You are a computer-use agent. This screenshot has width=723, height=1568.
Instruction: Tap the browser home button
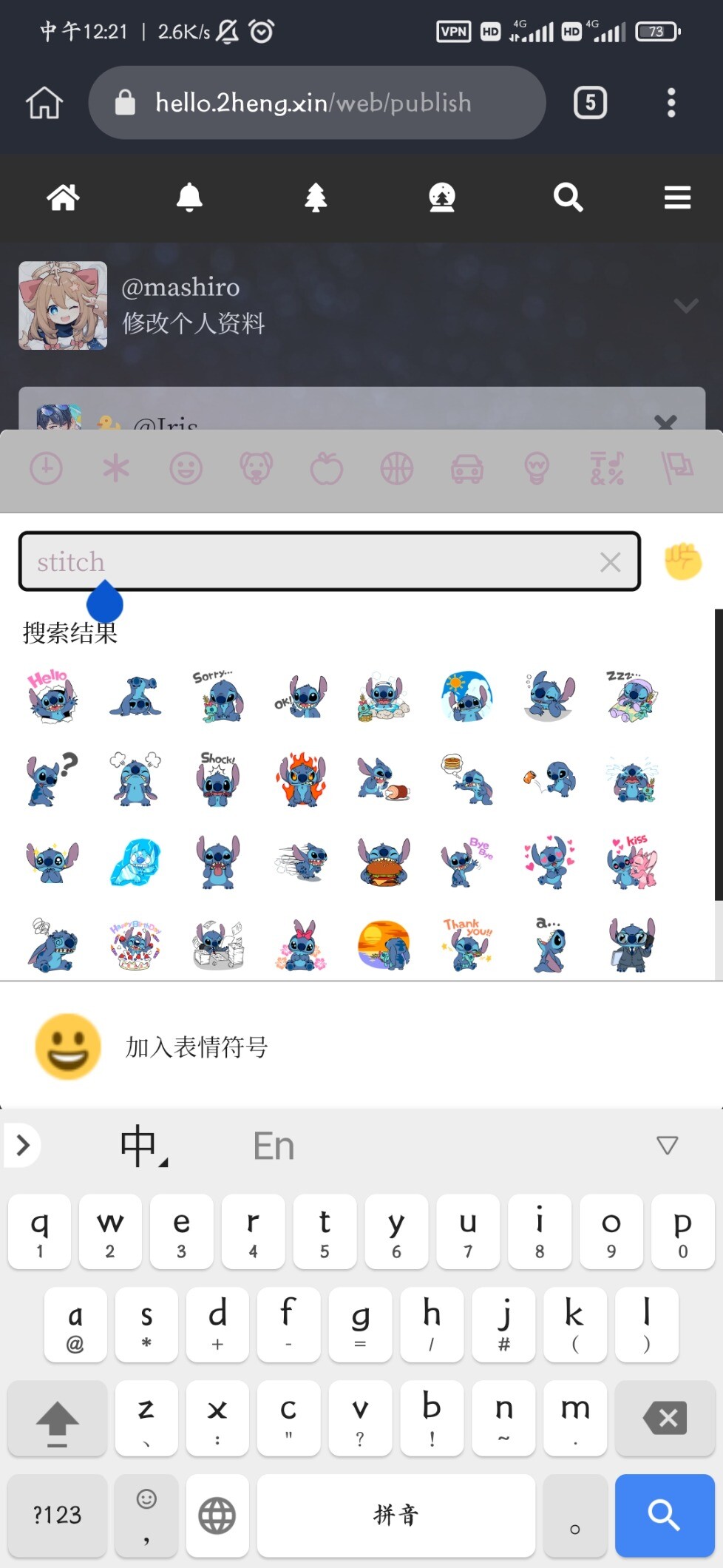[44, 103]
